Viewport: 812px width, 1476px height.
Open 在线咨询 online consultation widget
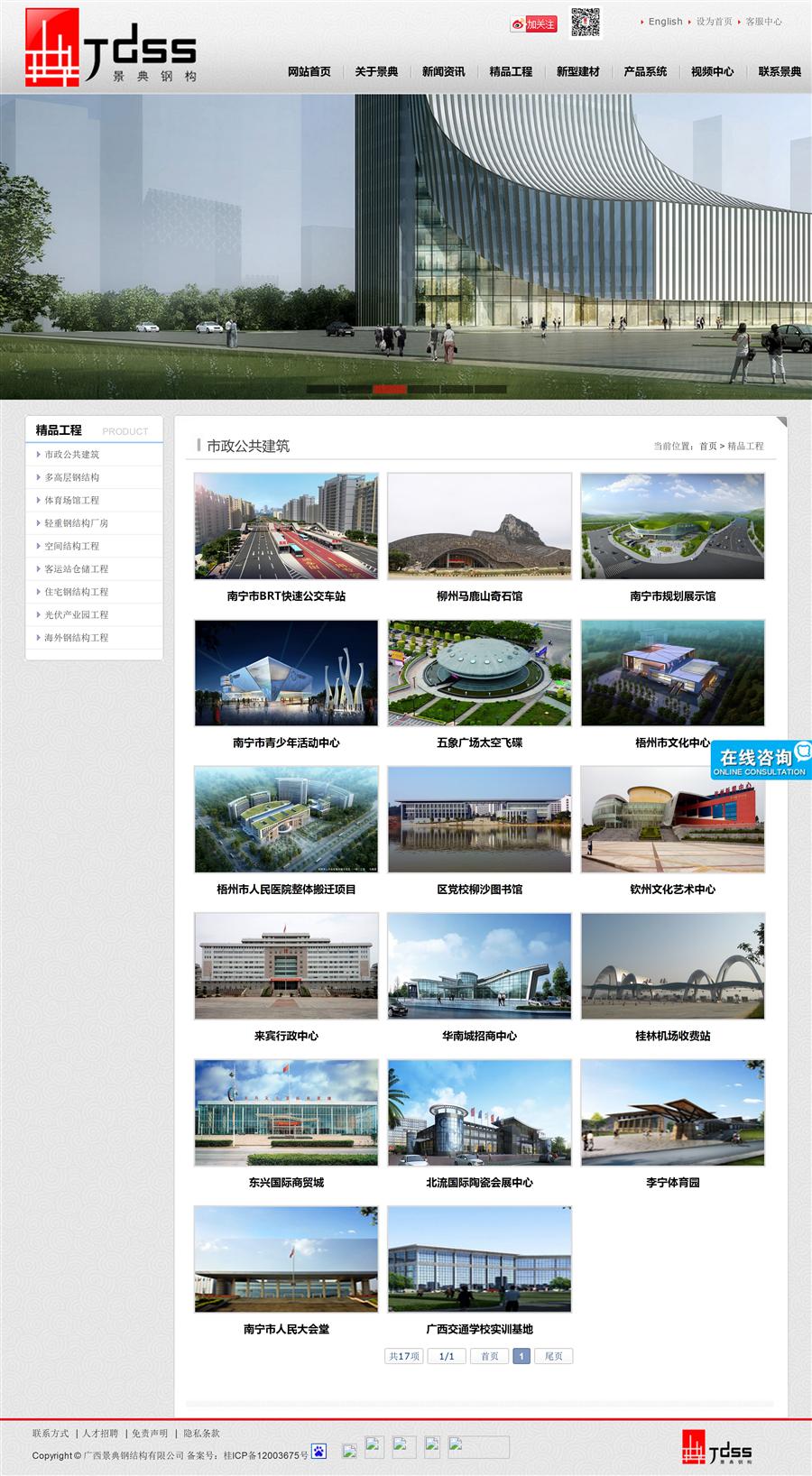pos(761,761)
